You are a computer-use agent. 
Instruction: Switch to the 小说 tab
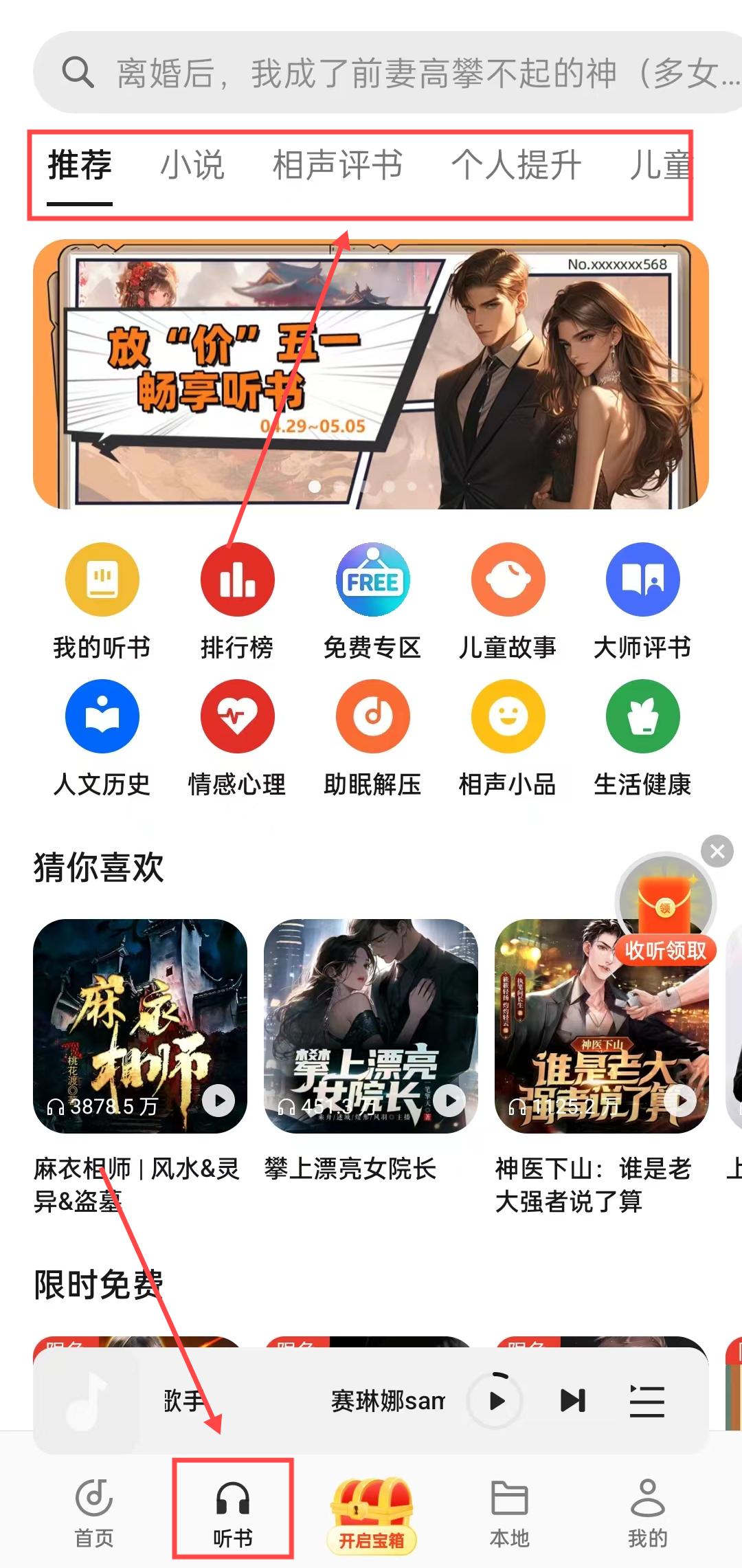click(x=192, y=166)
